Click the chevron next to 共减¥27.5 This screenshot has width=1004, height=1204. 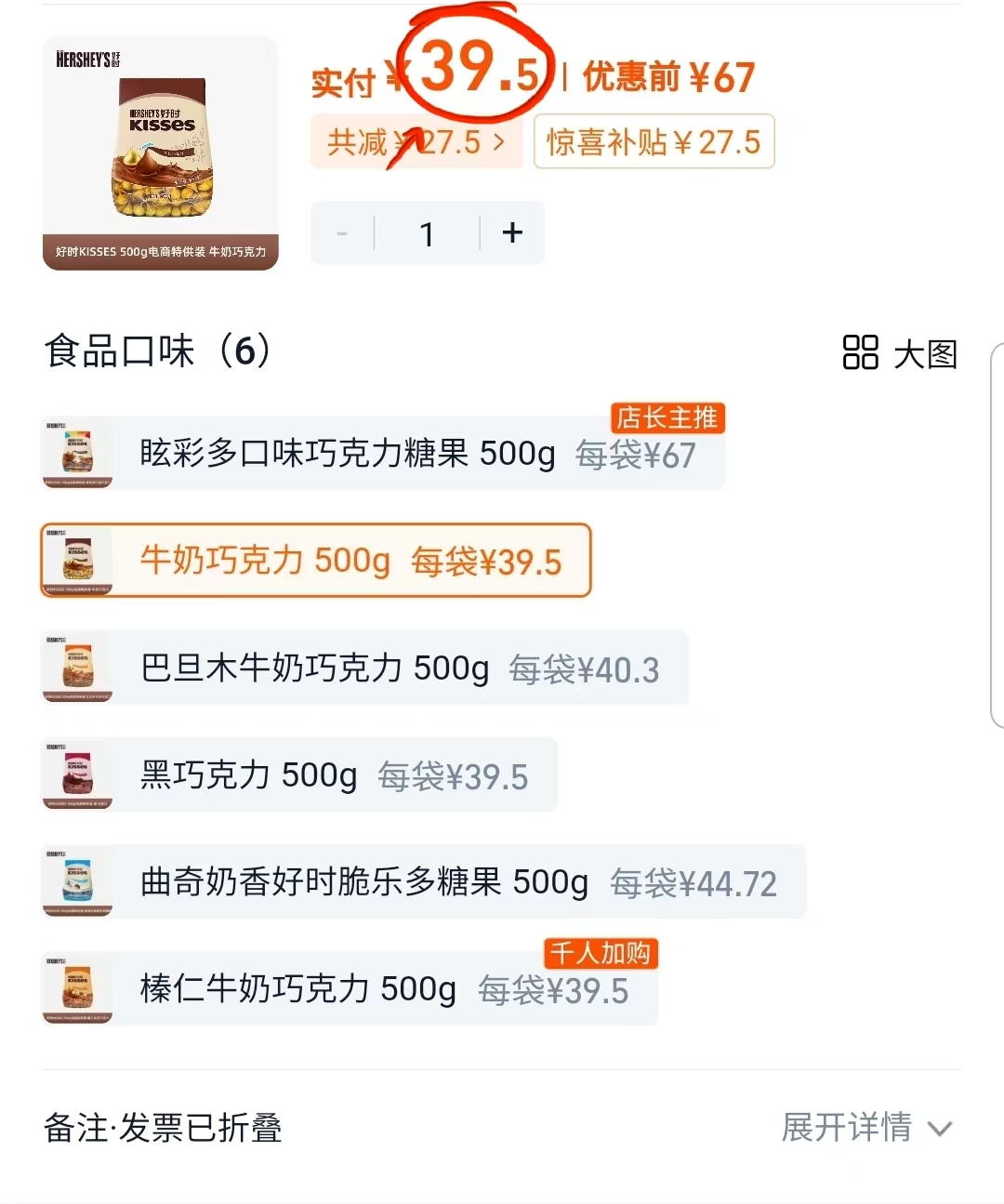(x=499, y=141)
